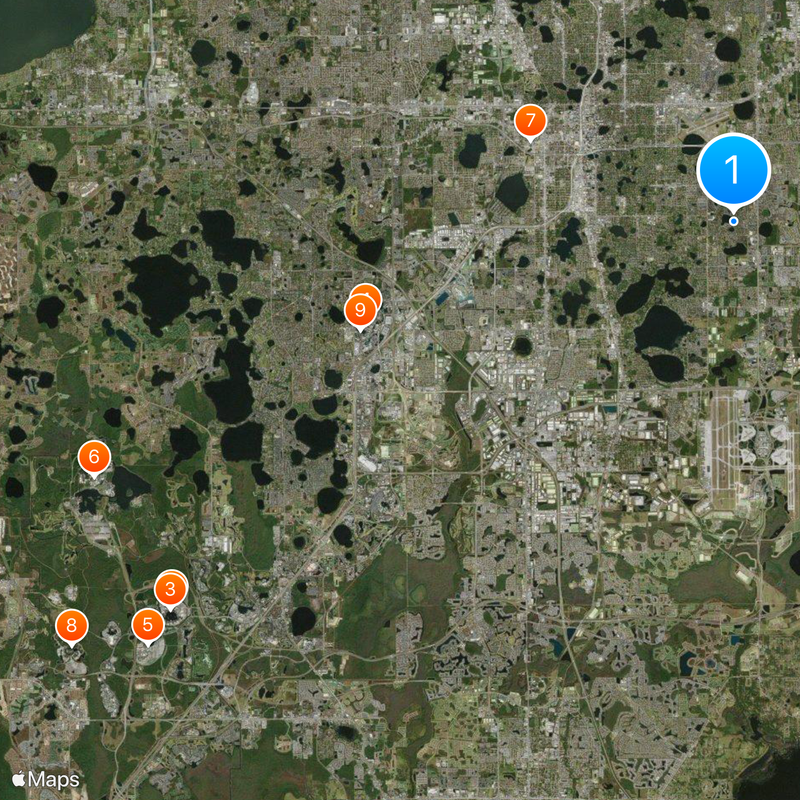This screenshot has height=800, width=800.
Task: Open location marker number 8
Action: (x=71, y=627)
